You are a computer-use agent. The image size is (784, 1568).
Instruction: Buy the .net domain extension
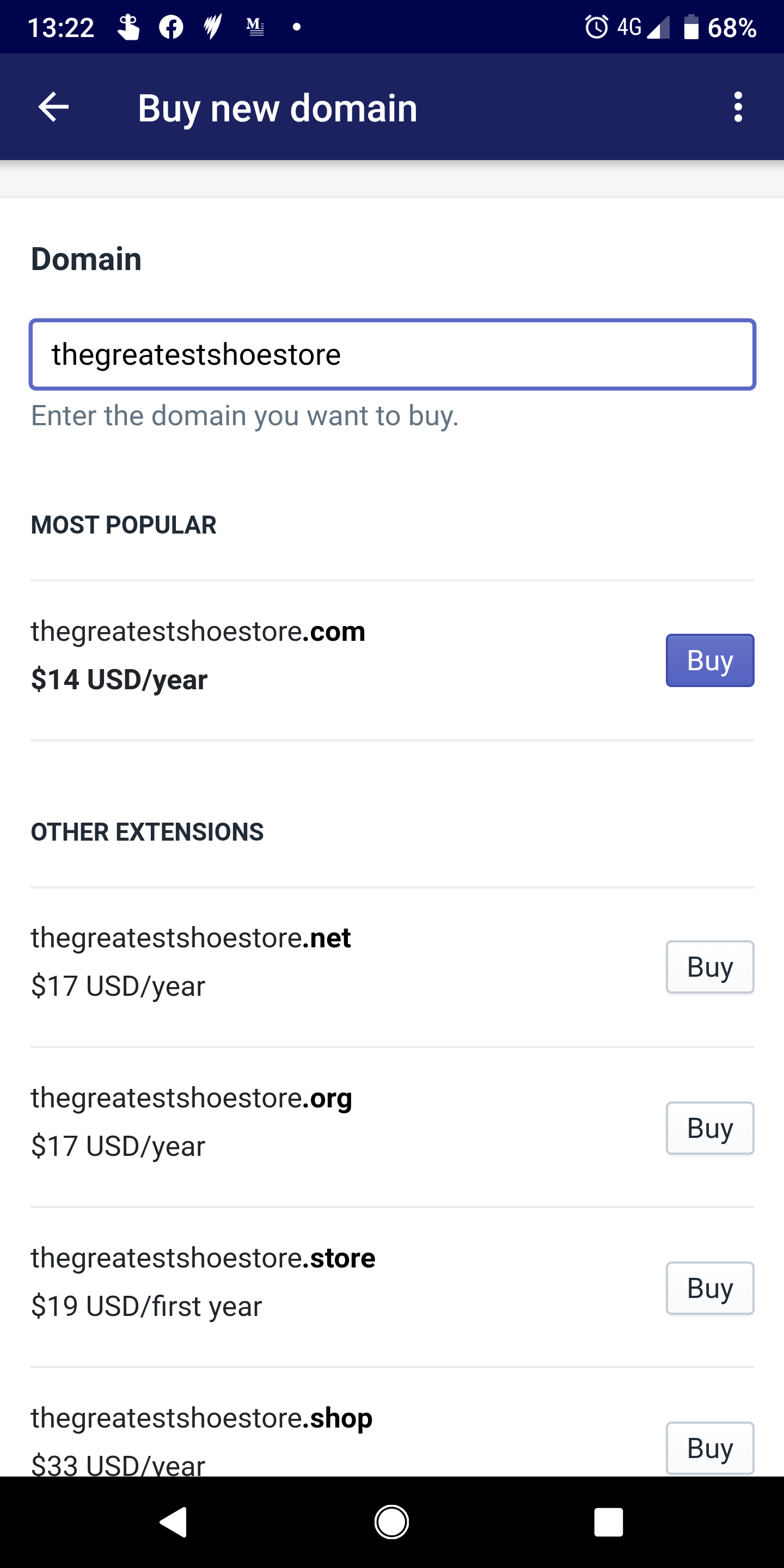click(x=710, y=966)
